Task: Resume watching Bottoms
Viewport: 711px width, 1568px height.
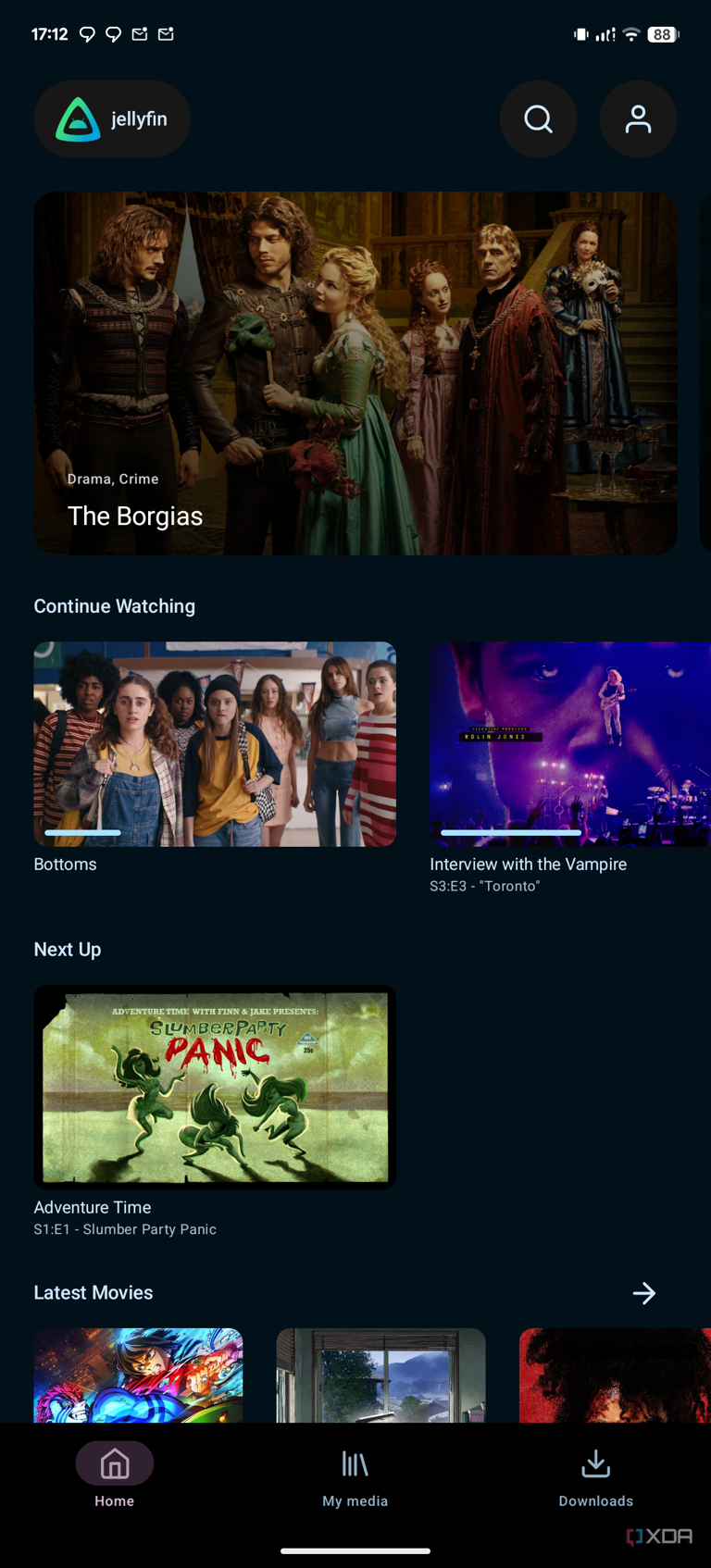Action: pyautogui.click(x=215, y=744)
